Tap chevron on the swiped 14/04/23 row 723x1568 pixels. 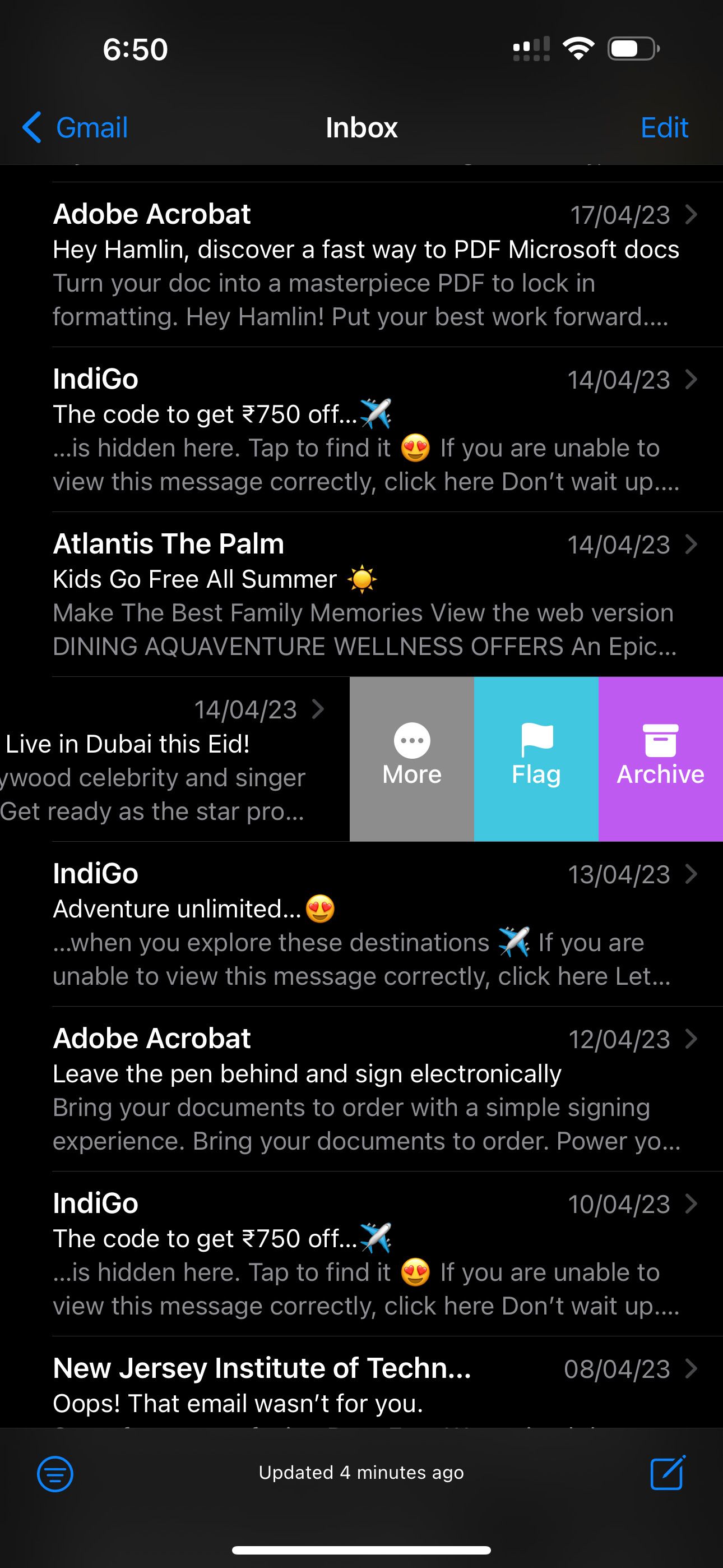(x=319, y=709)
